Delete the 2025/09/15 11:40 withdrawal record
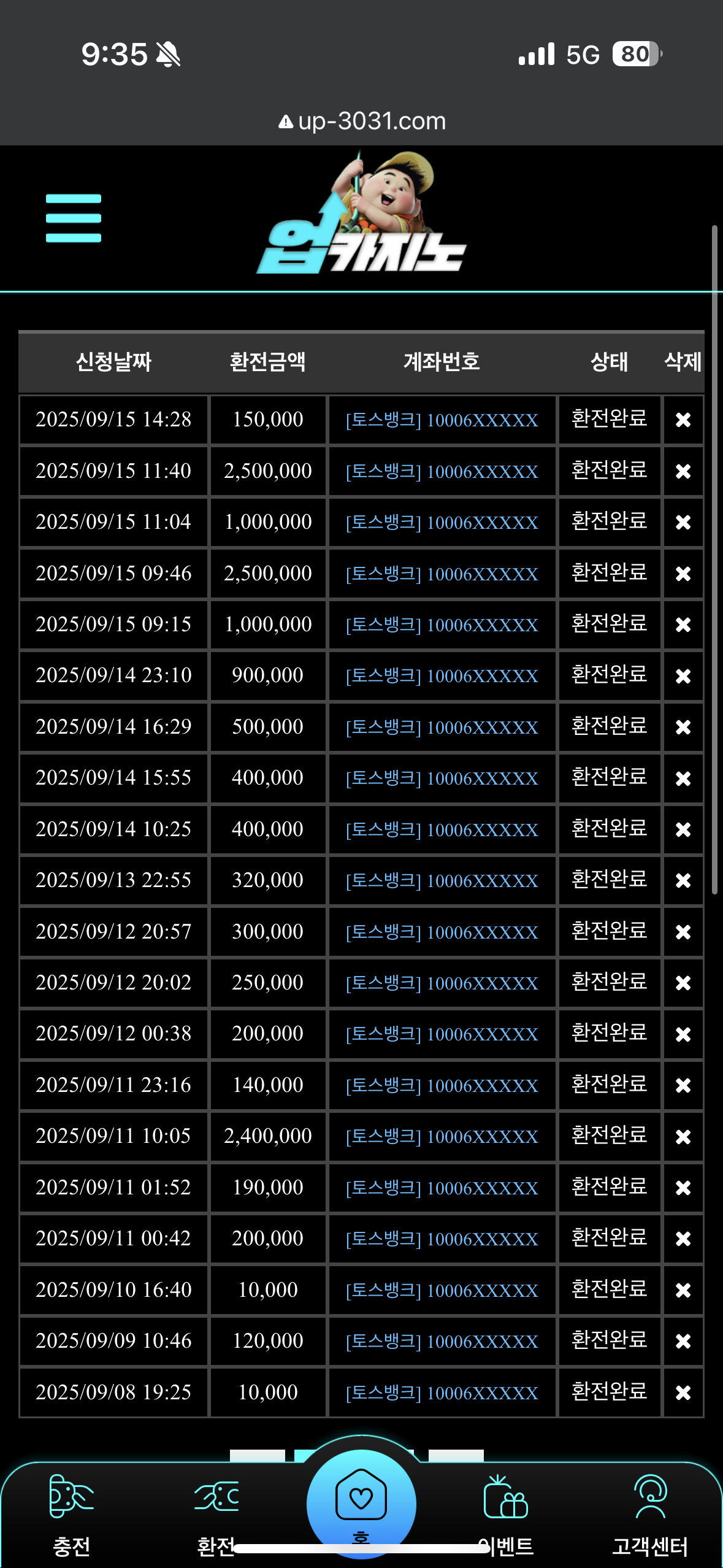The width and height of the screenshot is (723, 1568). tap(683, 471)
